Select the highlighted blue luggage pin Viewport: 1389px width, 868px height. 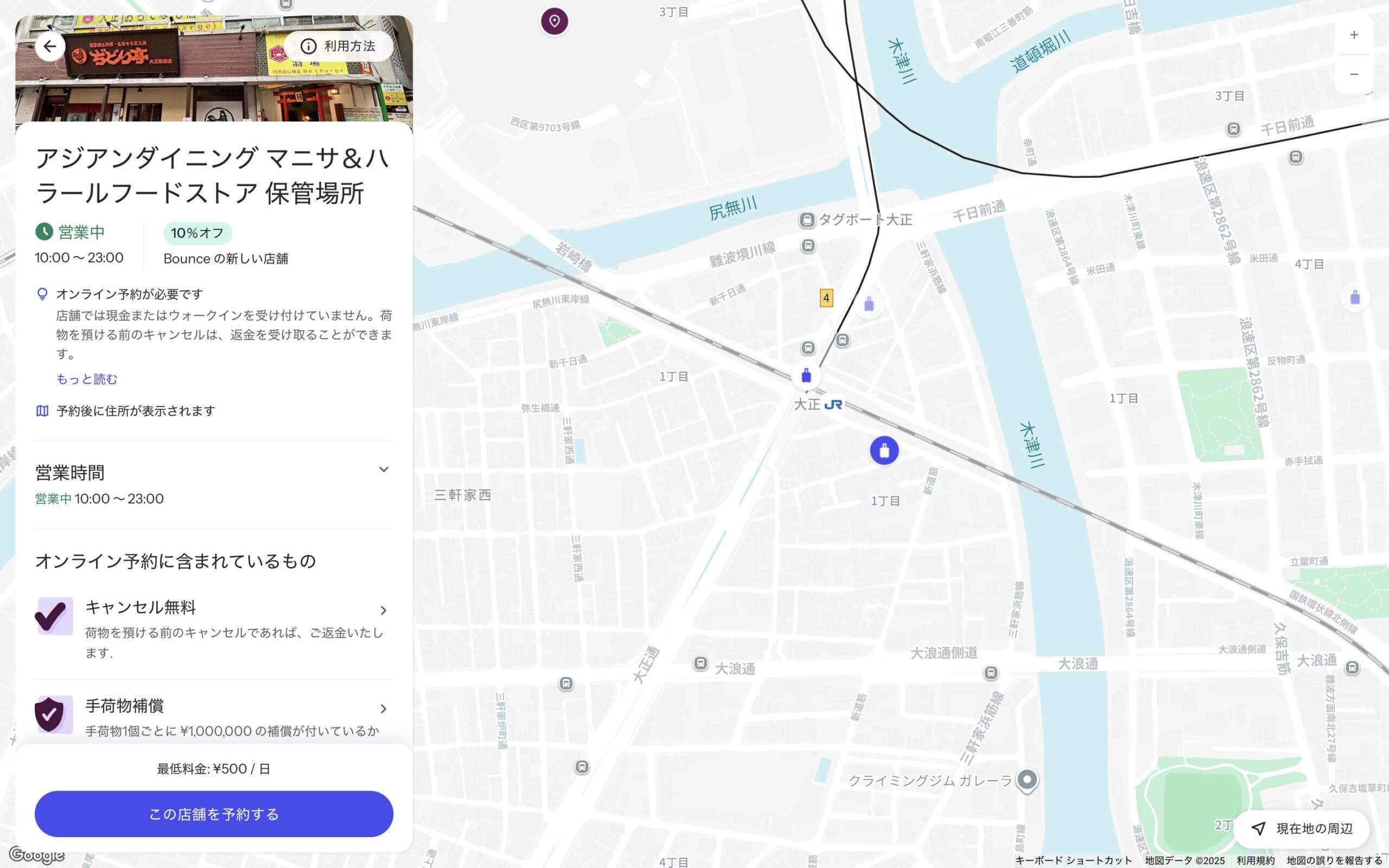[x=884, y=451]
